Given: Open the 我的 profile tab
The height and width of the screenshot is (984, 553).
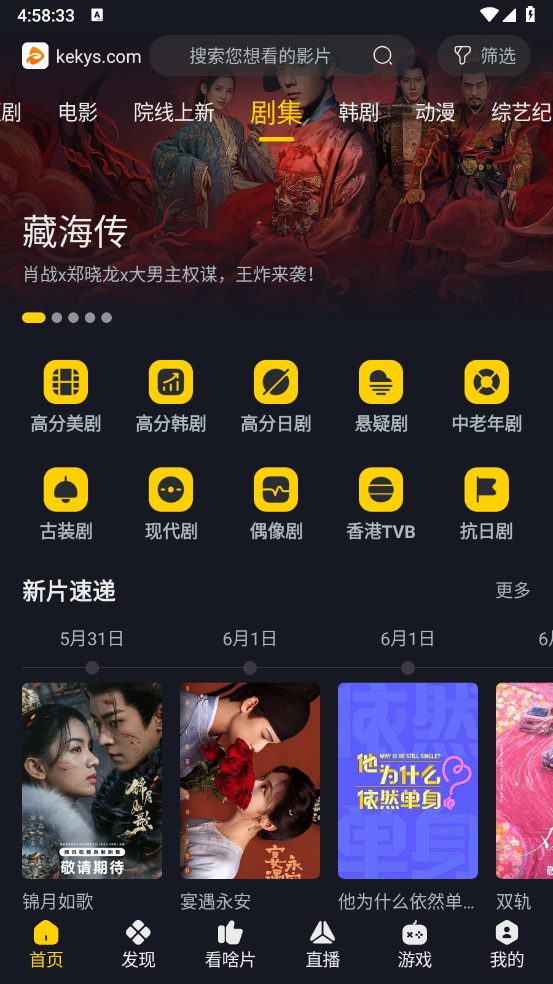Looking at the screenshot, I should (x=507, y=945).
